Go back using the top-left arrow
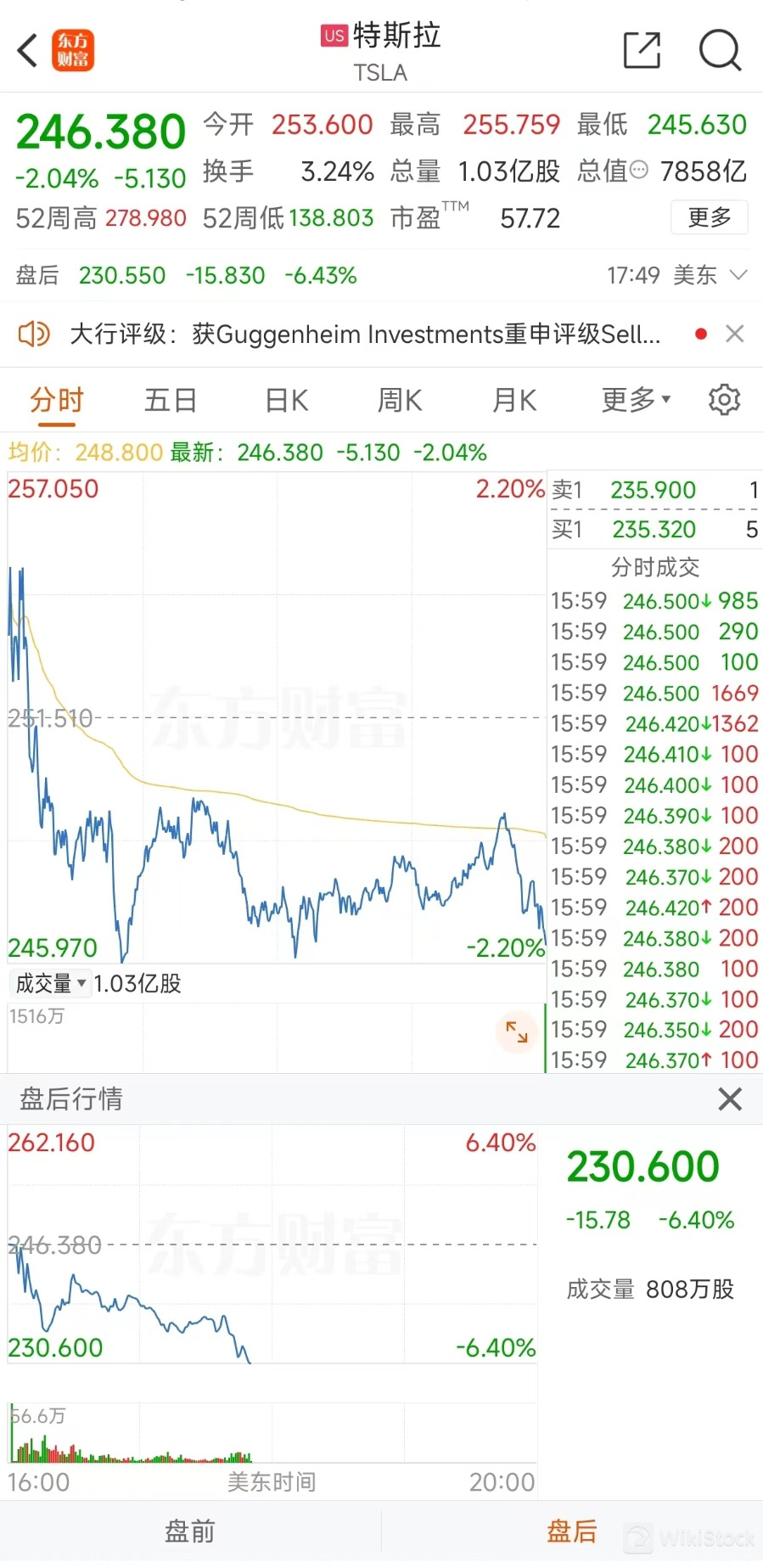 pos(28,50)
